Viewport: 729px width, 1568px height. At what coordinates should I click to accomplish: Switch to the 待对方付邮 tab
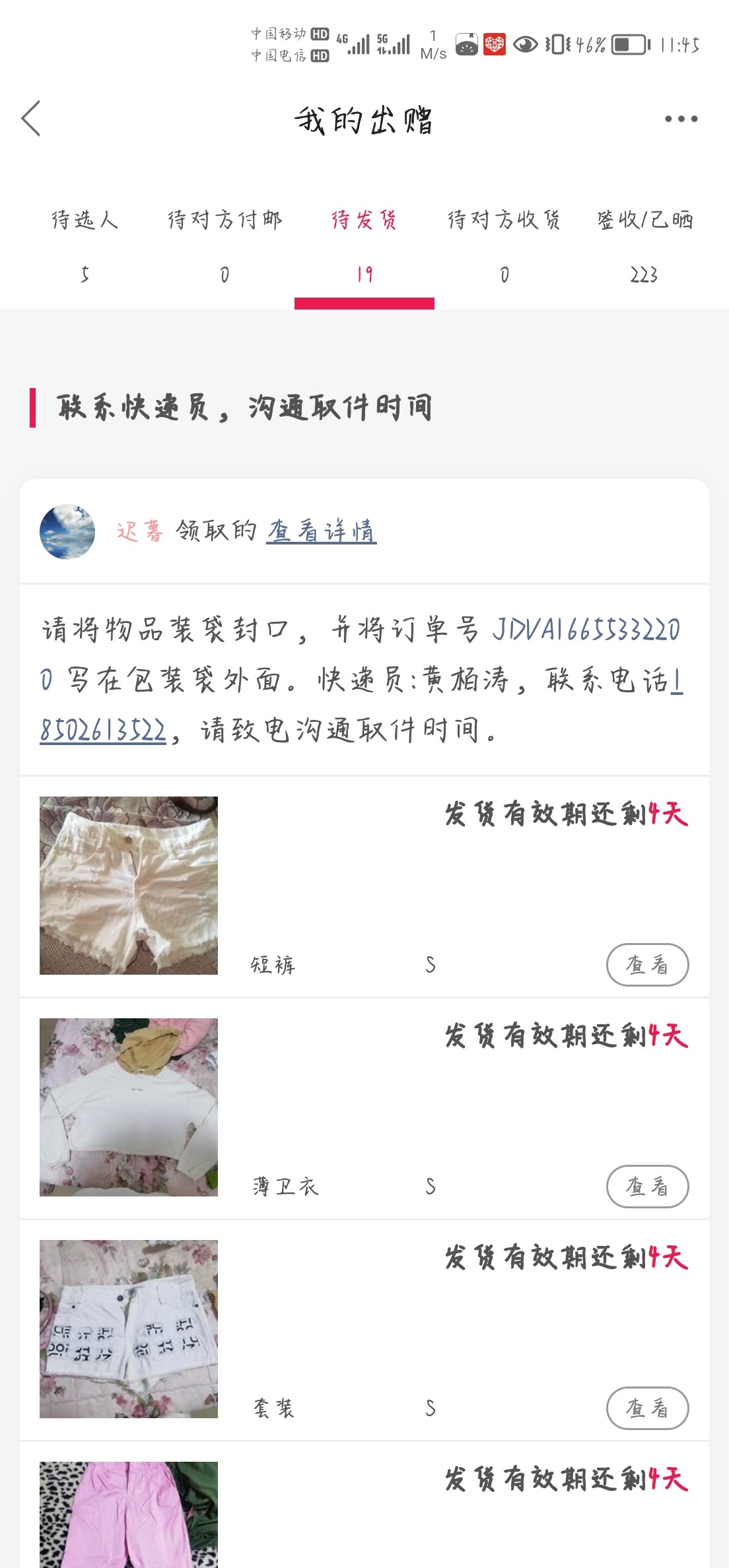(x=225, y=245)
